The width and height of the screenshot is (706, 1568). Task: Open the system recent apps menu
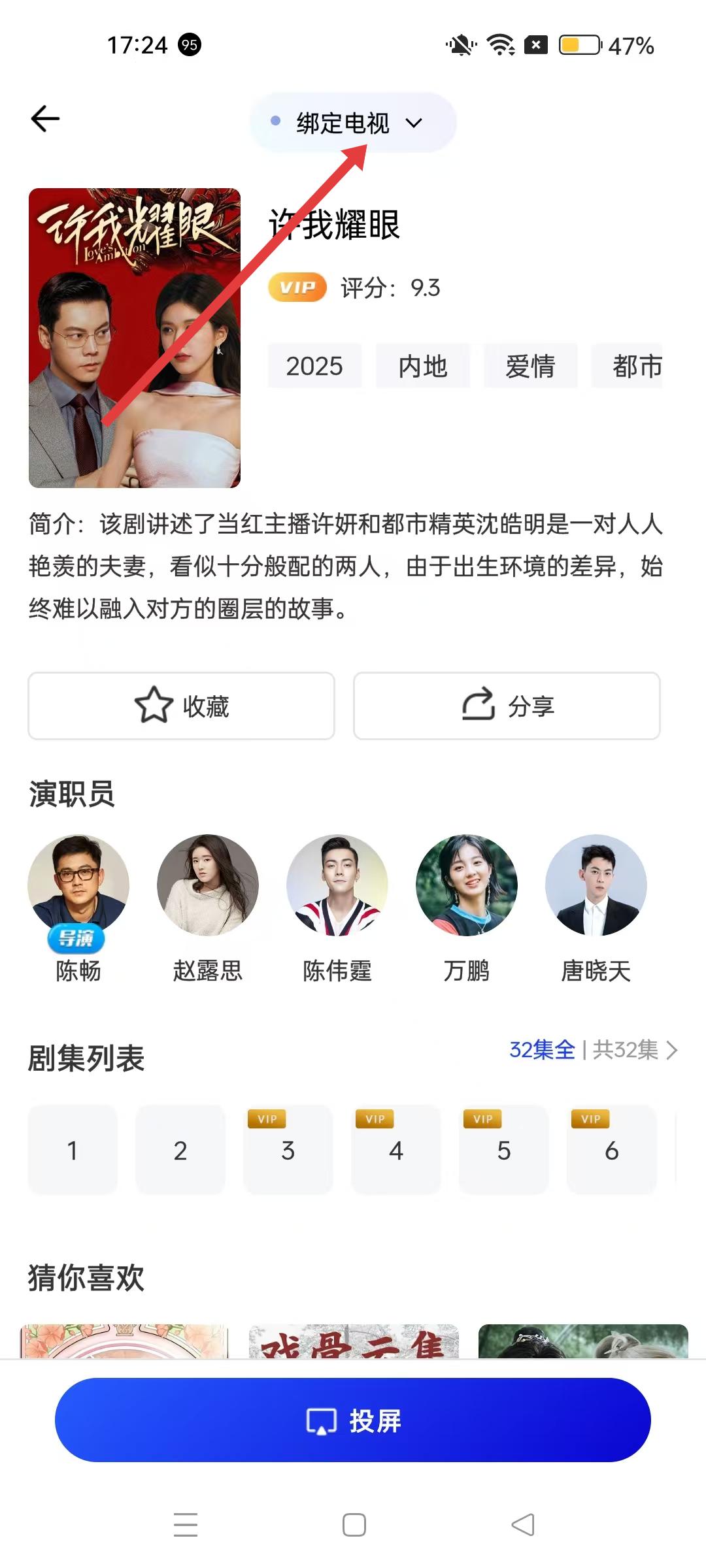pos(186,1525)
